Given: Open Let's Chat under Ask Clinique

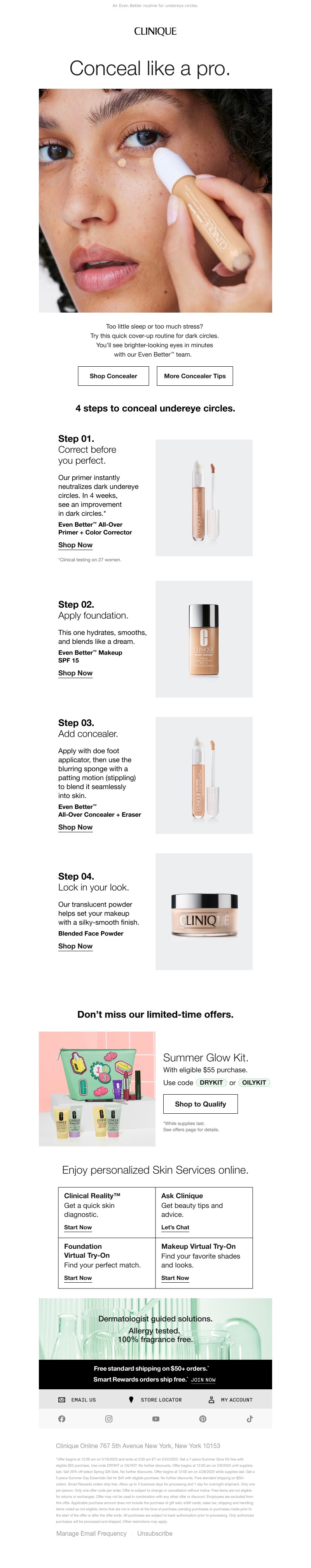Looking at the screenshot, I should pos(175,1227).
